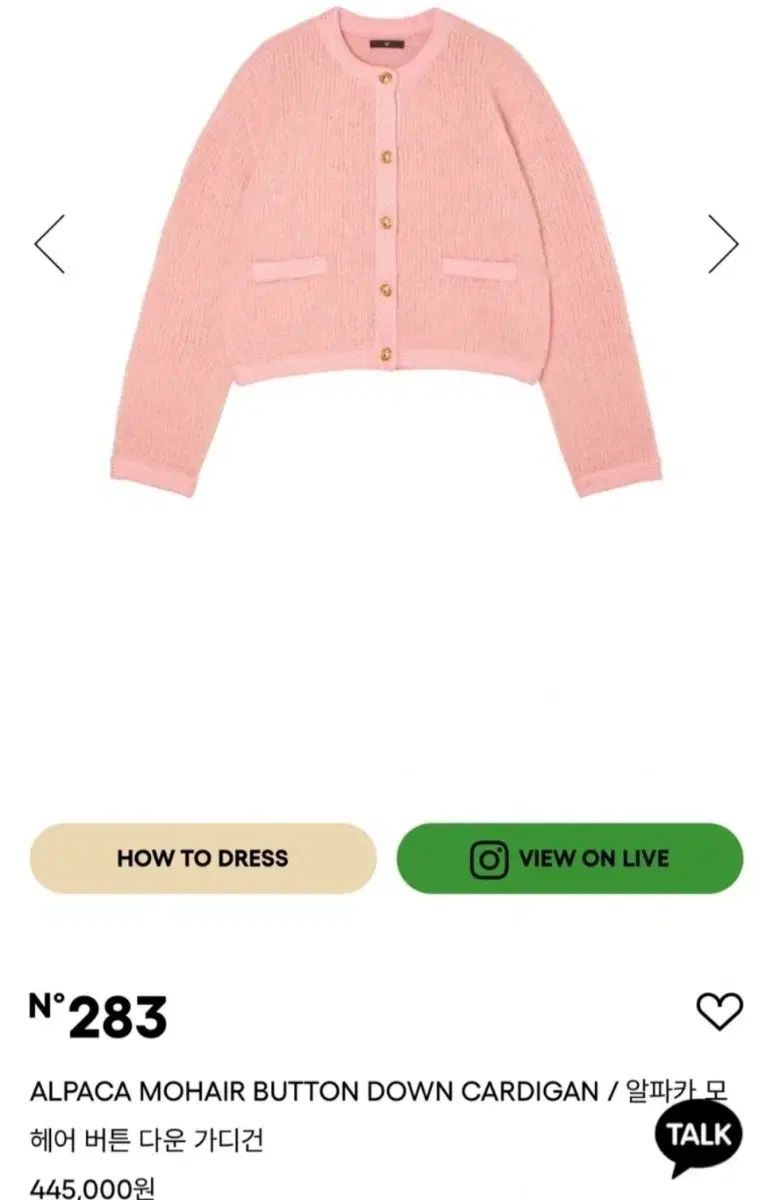Add the cardigan to wishlist with heart
773x1200 pixels.
tap(719, 1011)
